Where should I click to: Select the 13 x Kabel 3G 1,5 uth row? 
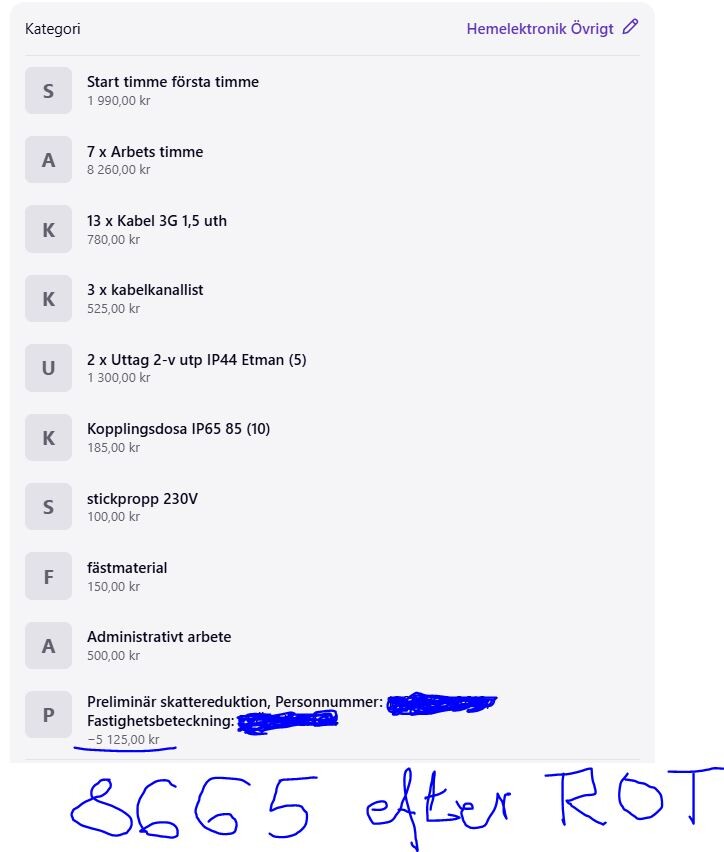(x=157, y=221)
